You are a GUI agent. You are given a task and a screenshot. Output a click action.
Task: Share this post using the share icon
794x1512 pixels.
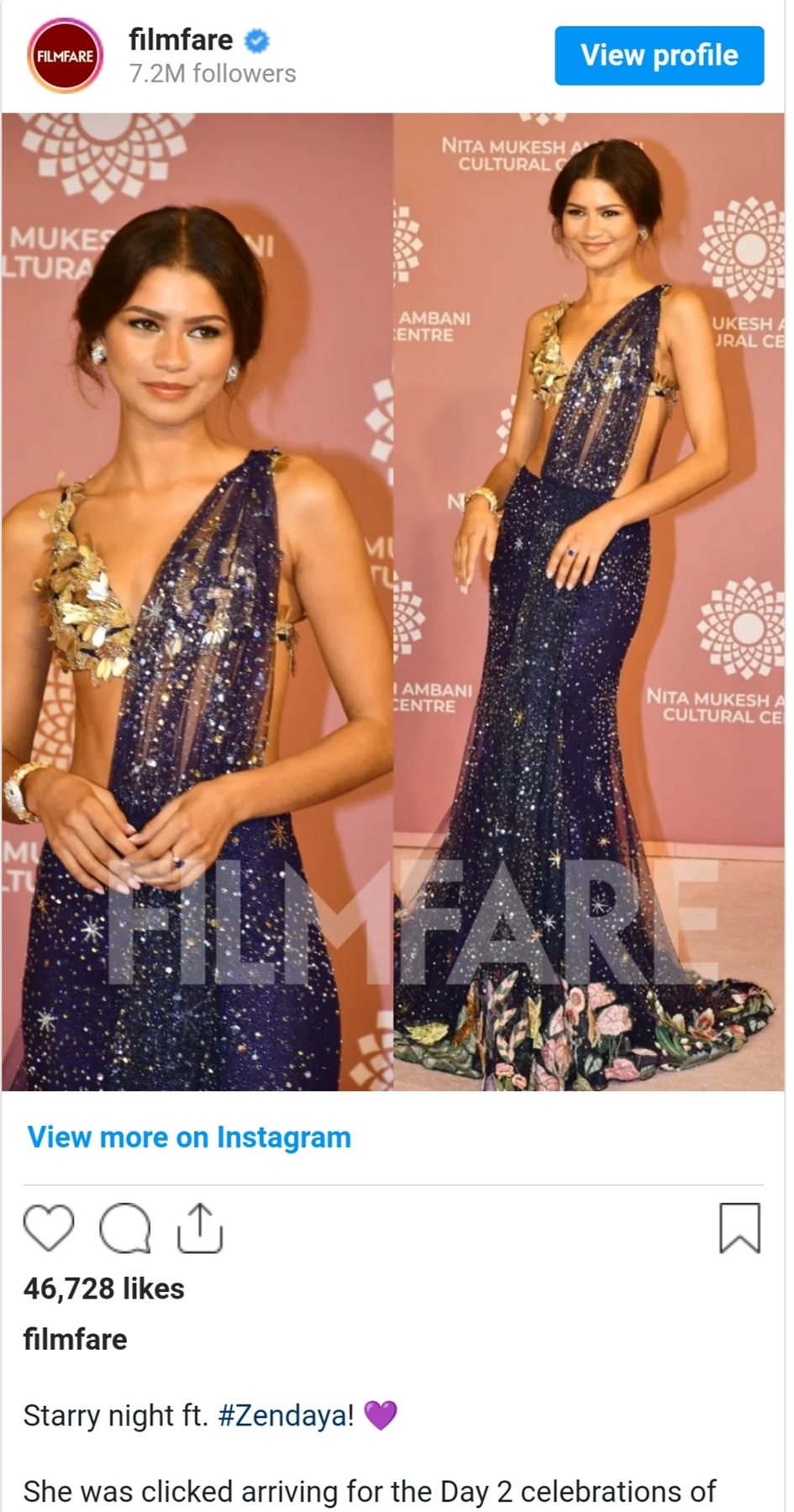point(199,1228)
